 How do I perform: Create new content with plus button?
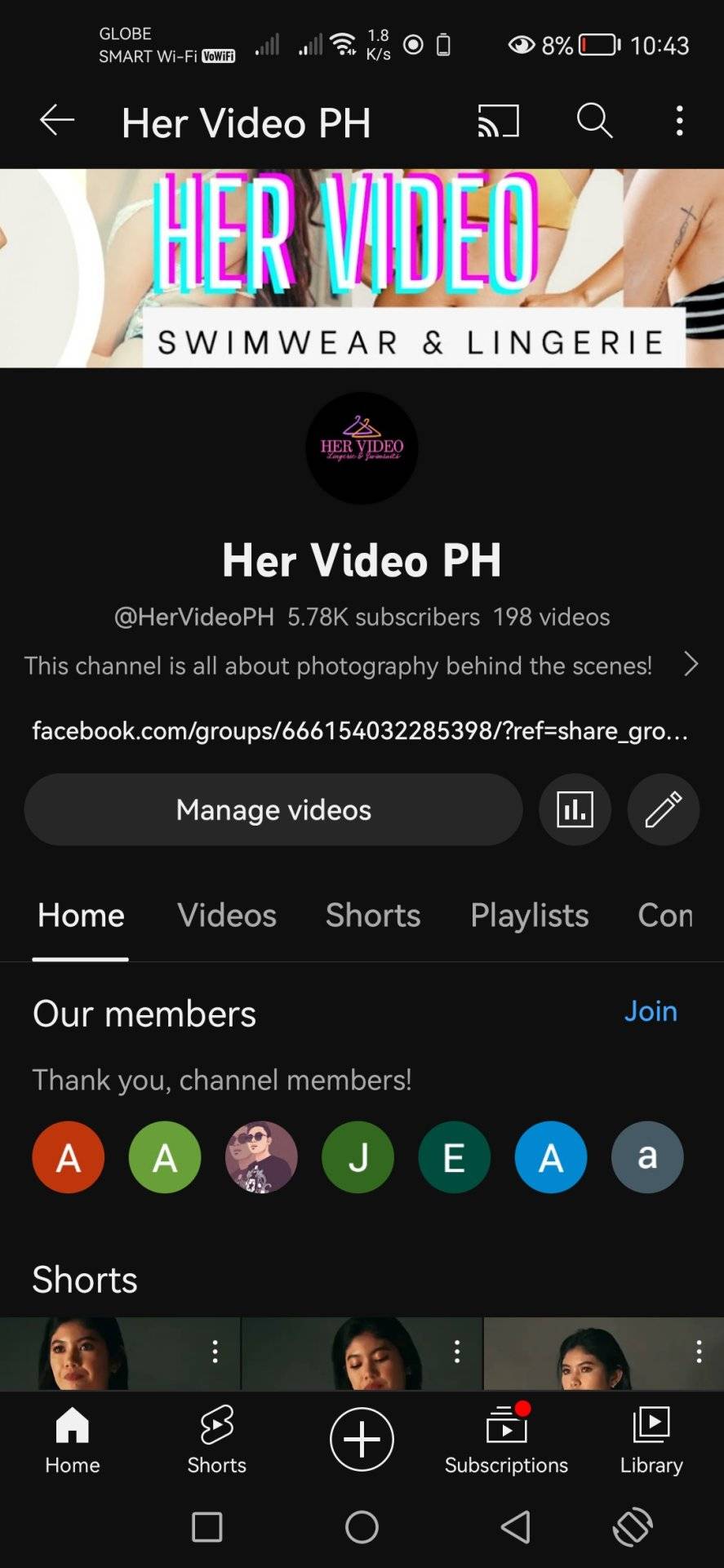click(362, 1439)
